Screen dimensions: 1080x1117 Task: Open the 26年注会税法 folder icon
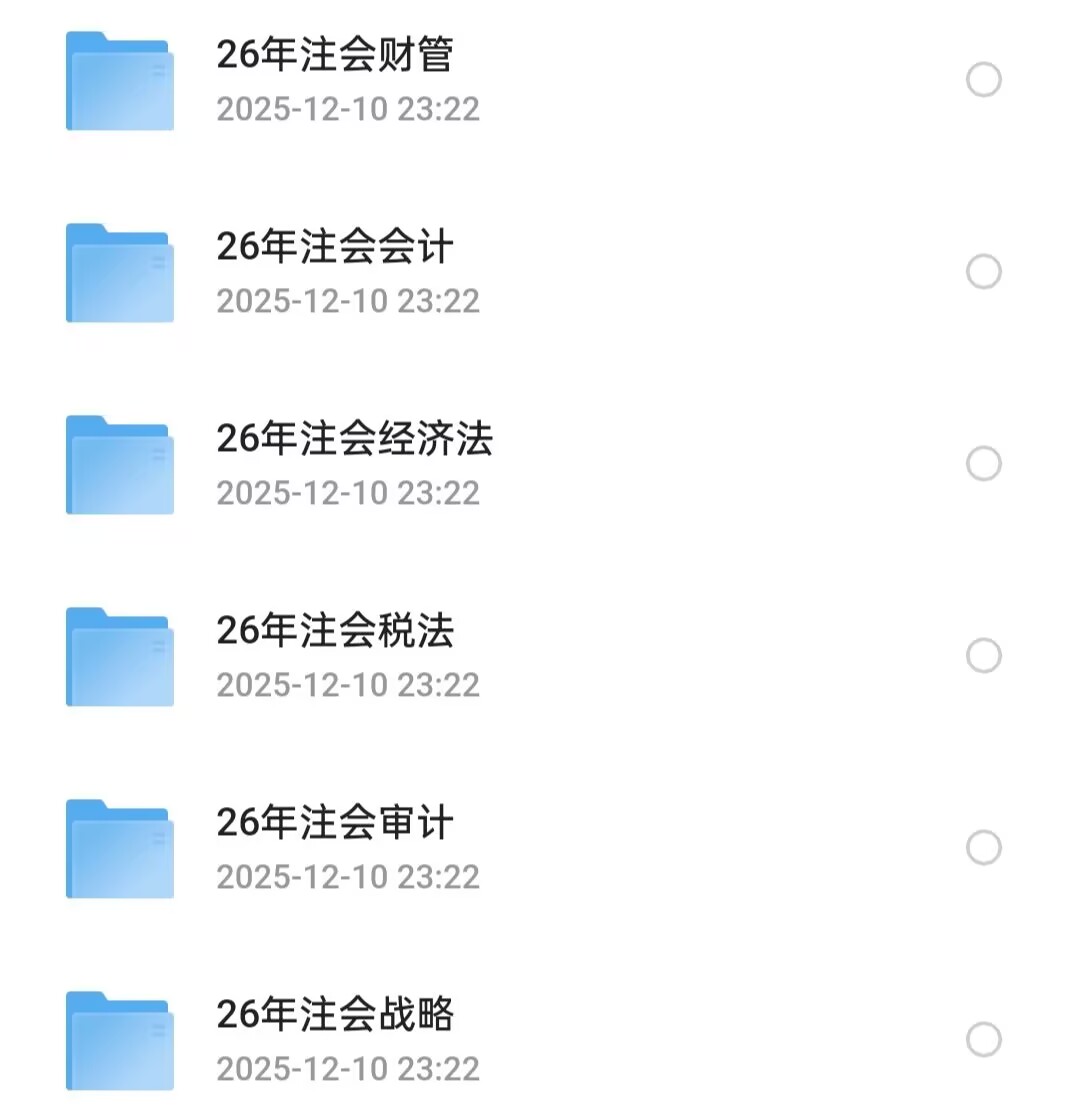pyautogui.click(x=119, y=657)
